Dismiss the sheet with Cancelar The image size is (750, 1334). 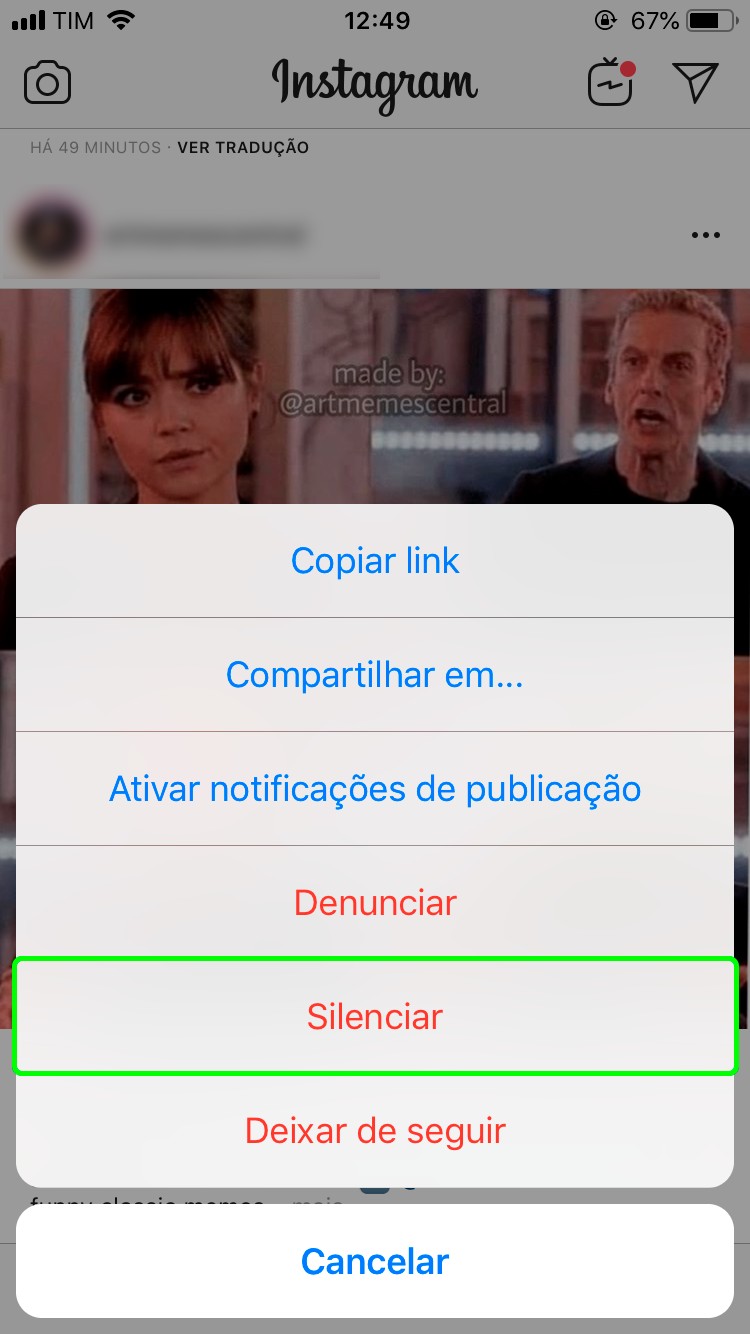[x=375, y=1261]
